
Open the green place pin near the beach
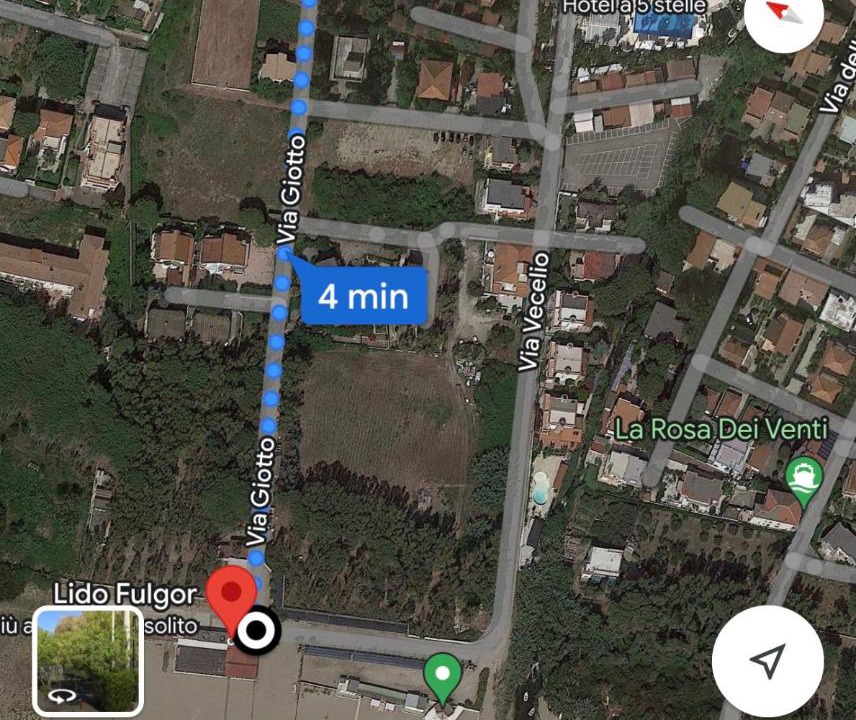441,675
